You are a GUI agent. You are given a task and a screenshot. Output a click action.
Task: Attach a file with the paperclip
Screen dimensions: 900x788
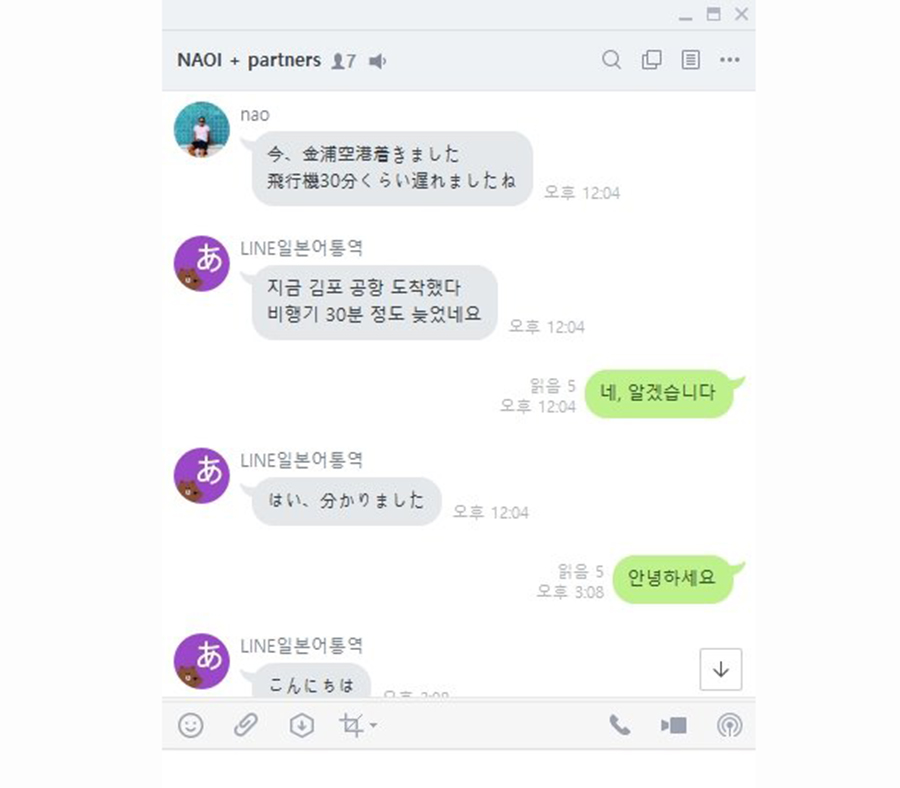coord(245,725)
